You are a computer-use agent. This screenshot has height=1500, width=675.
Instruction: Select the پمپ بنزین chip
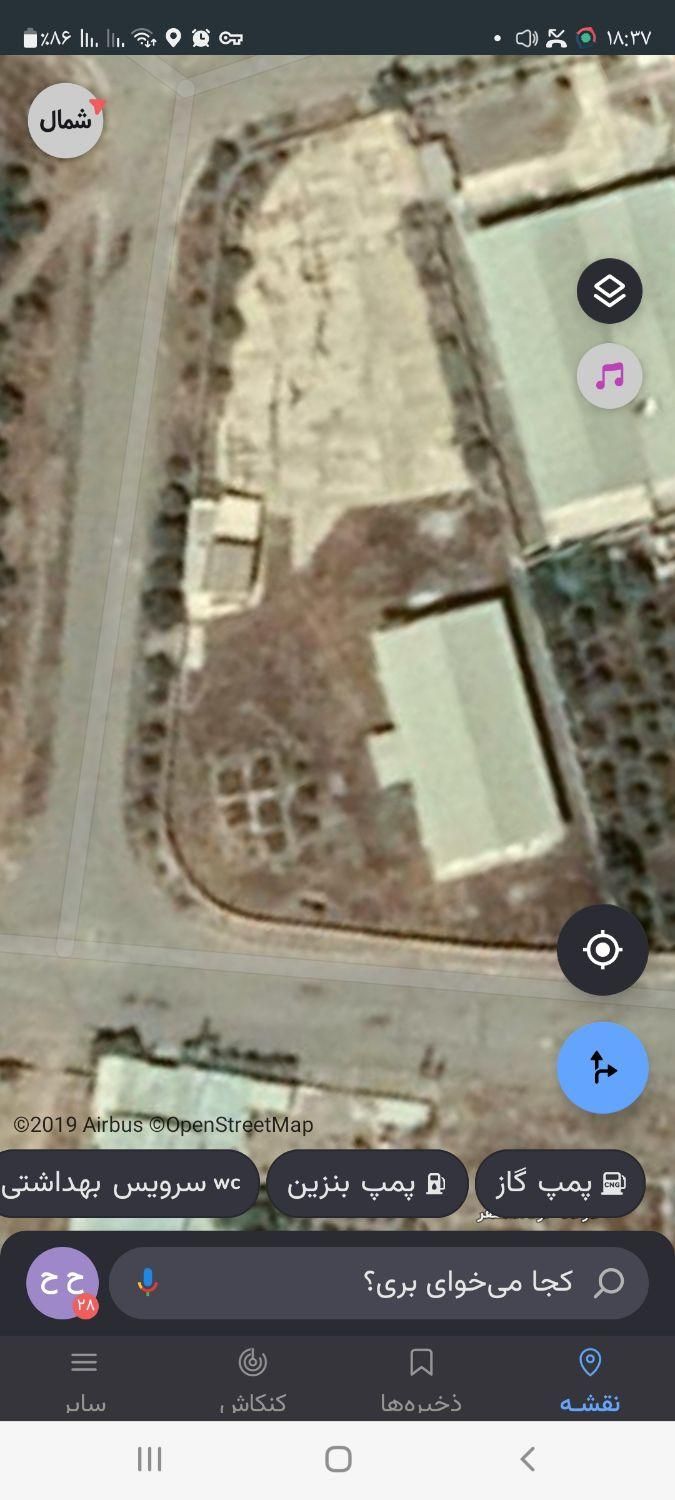[x=367, y=1184]
